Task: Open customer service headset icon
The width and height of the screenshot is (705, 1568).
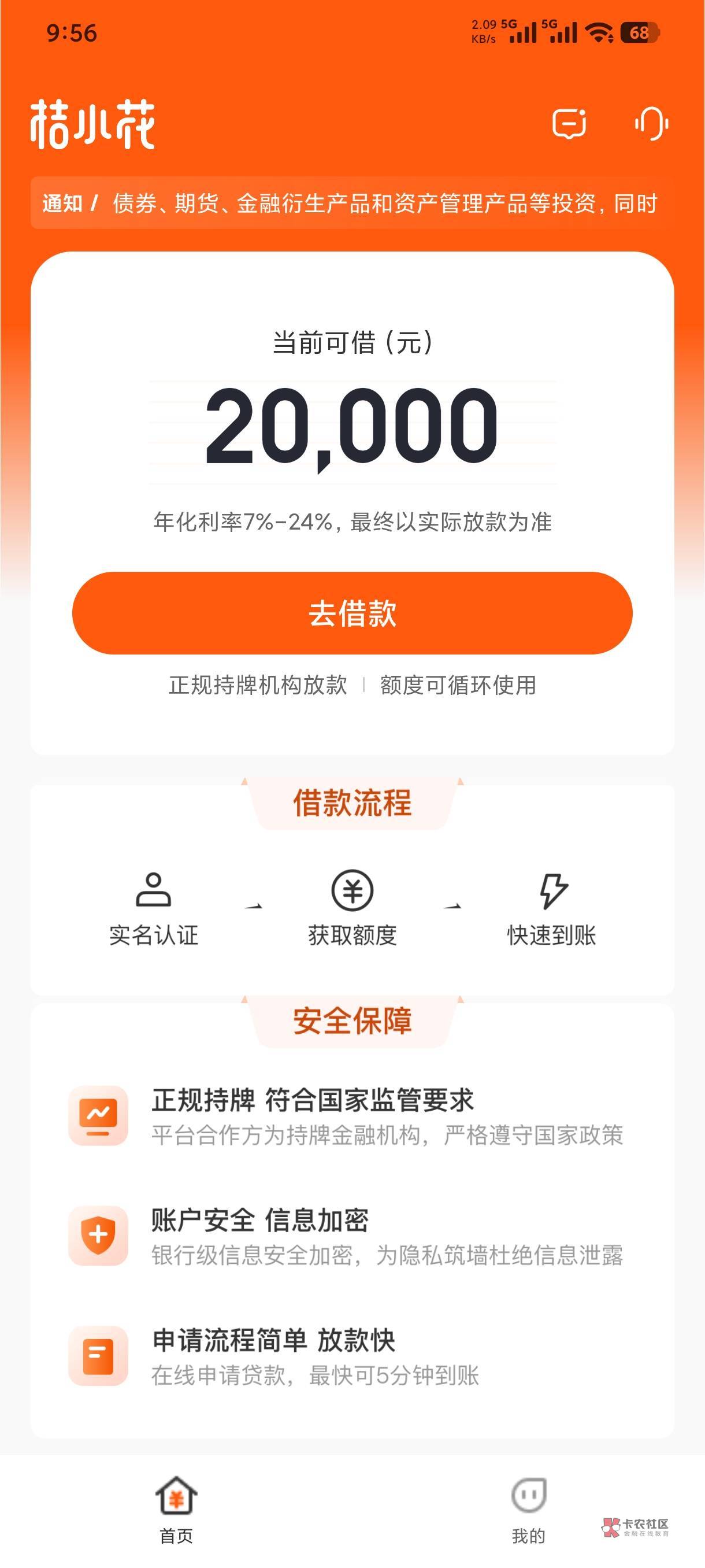Action: [x=651, y=124]
